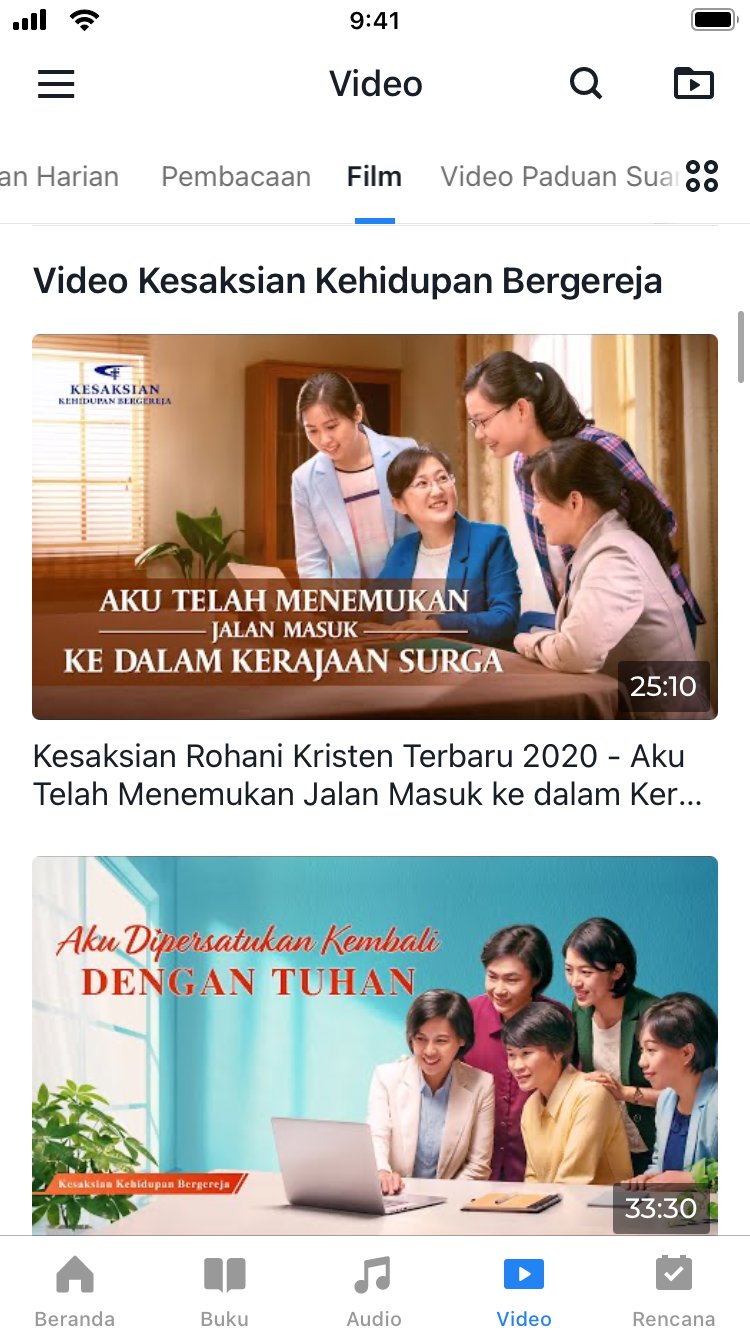Open the Rencana tab

(674, 1290)
